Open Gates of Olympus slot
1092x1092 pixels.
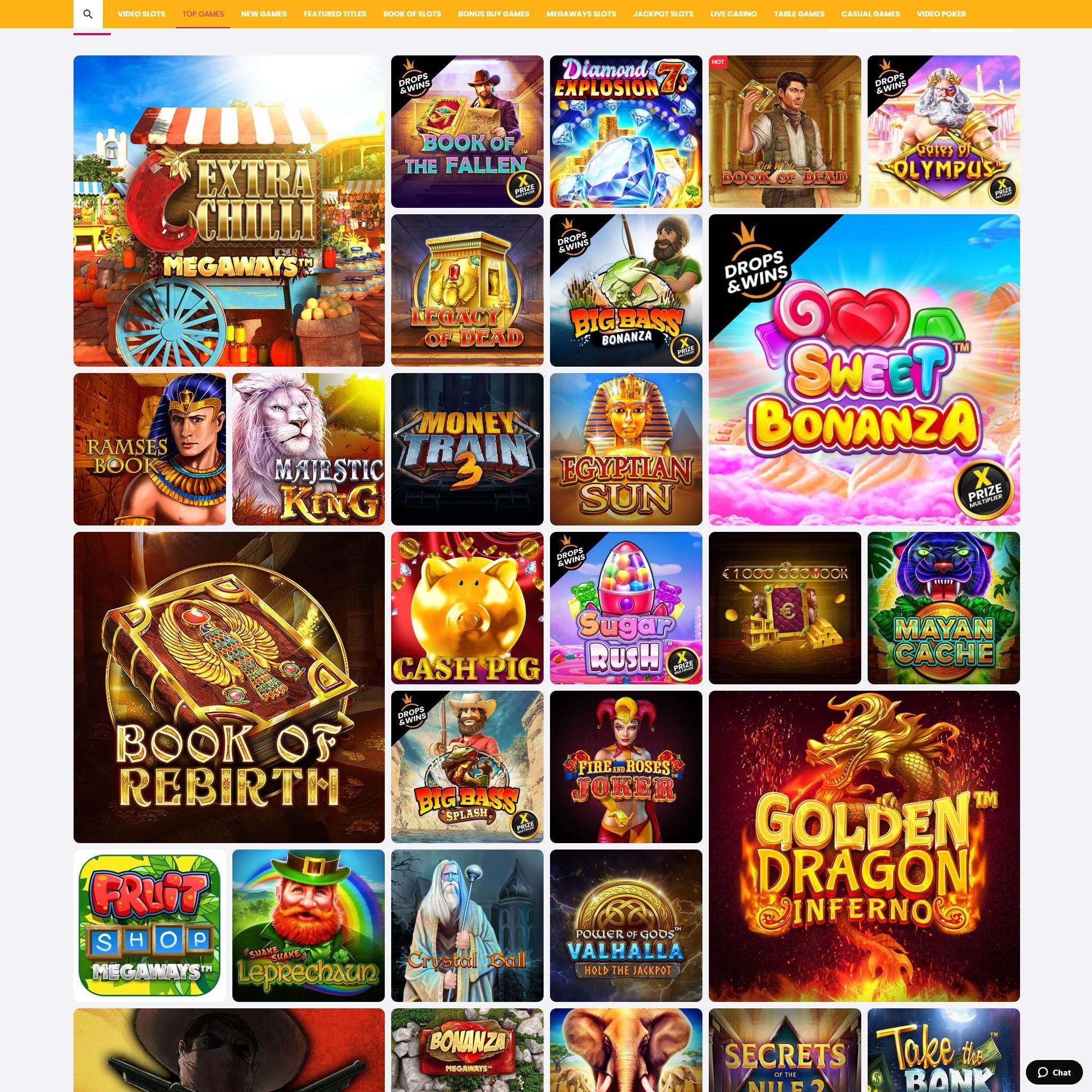[x=943, y=132]
